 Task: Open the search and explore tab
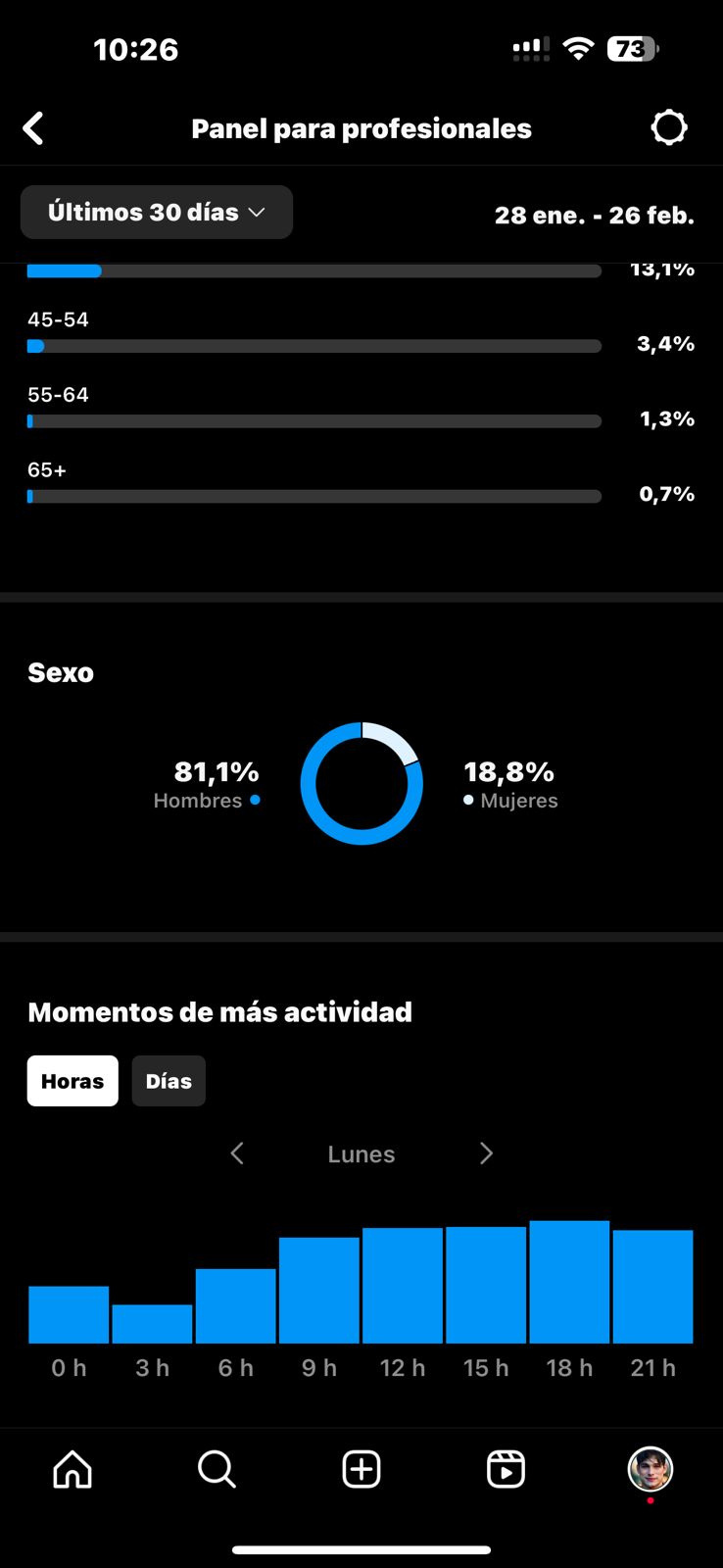(x=217, y=1469)
